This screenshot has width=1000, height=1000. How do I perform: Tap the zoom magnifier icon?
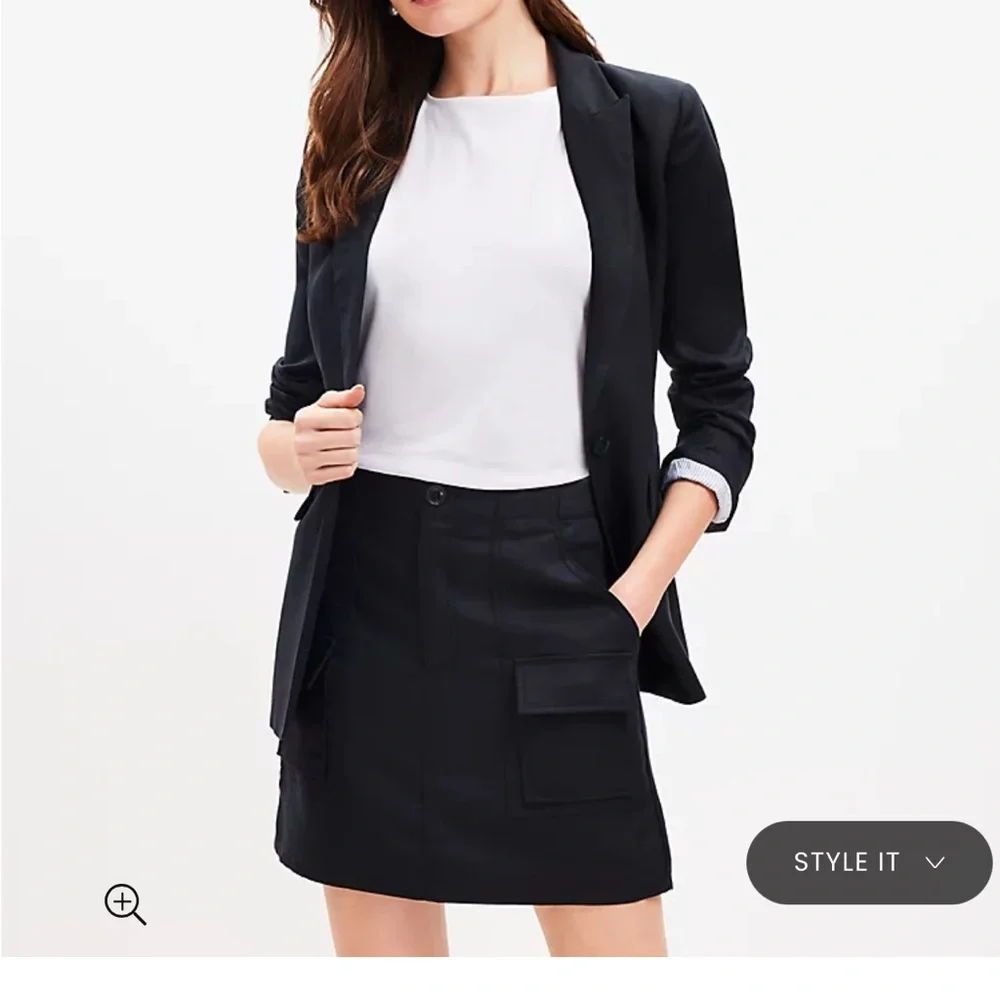pos(125,904)
